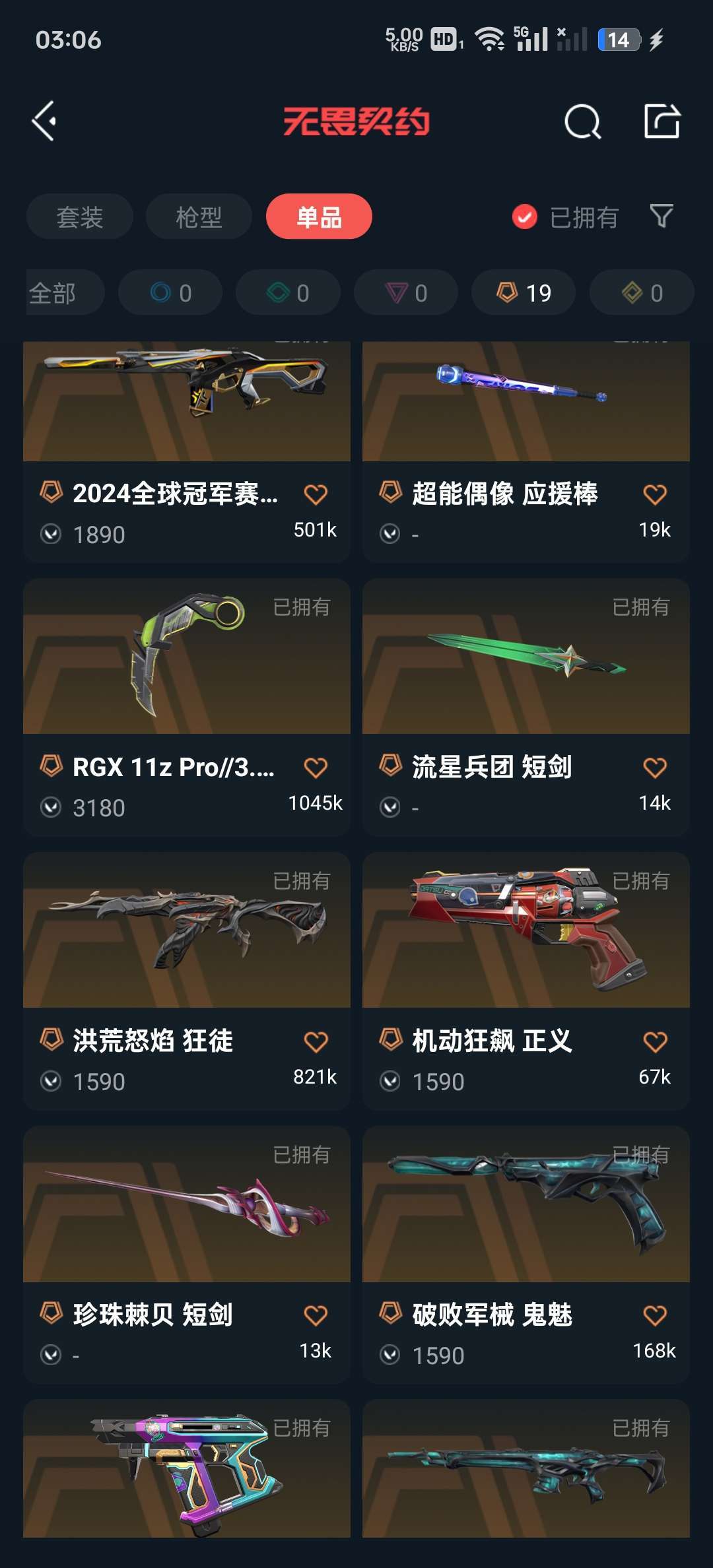
Task: Select the blue circle rarity chip
Action: [170, 292]
